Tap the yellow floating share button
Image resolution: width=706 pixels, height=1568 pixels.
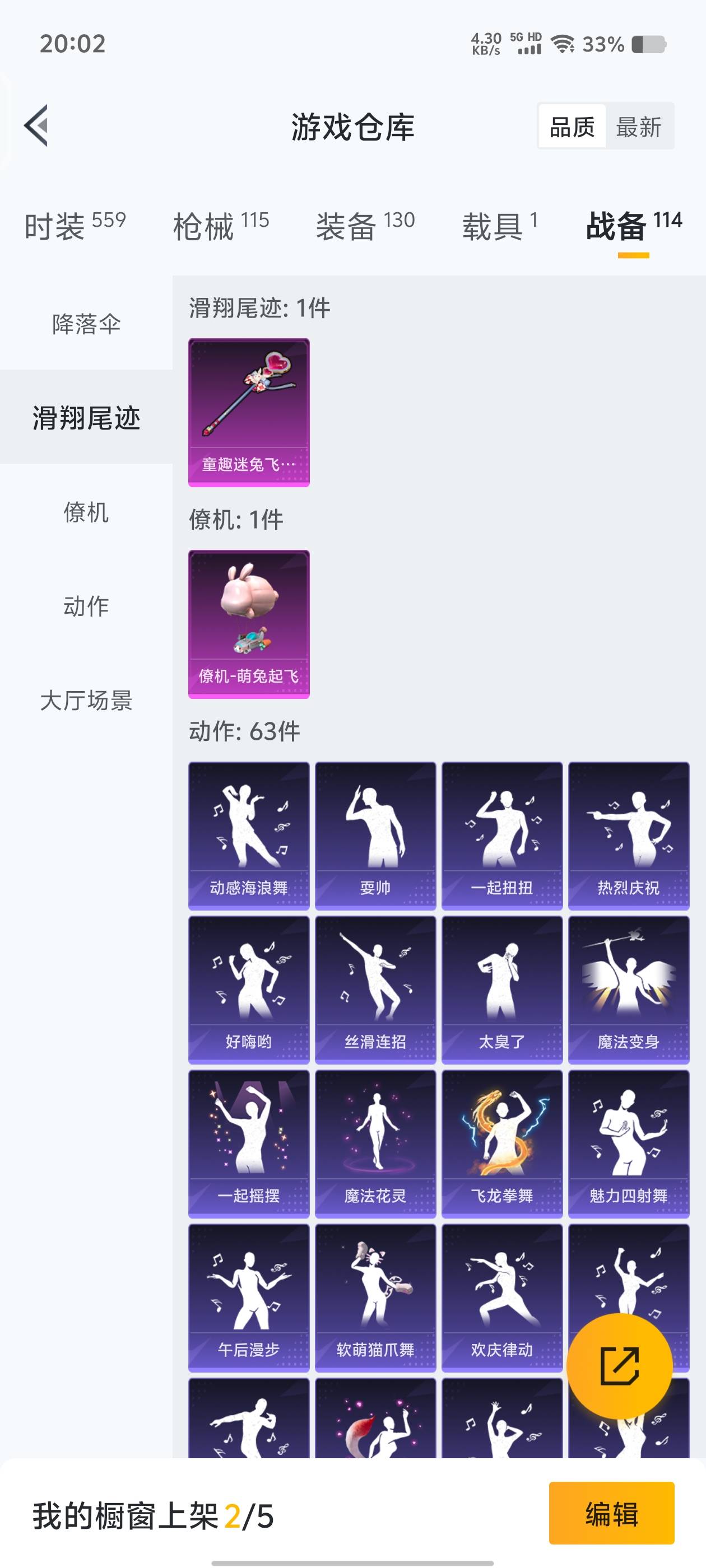click(x=619, y=1366)
